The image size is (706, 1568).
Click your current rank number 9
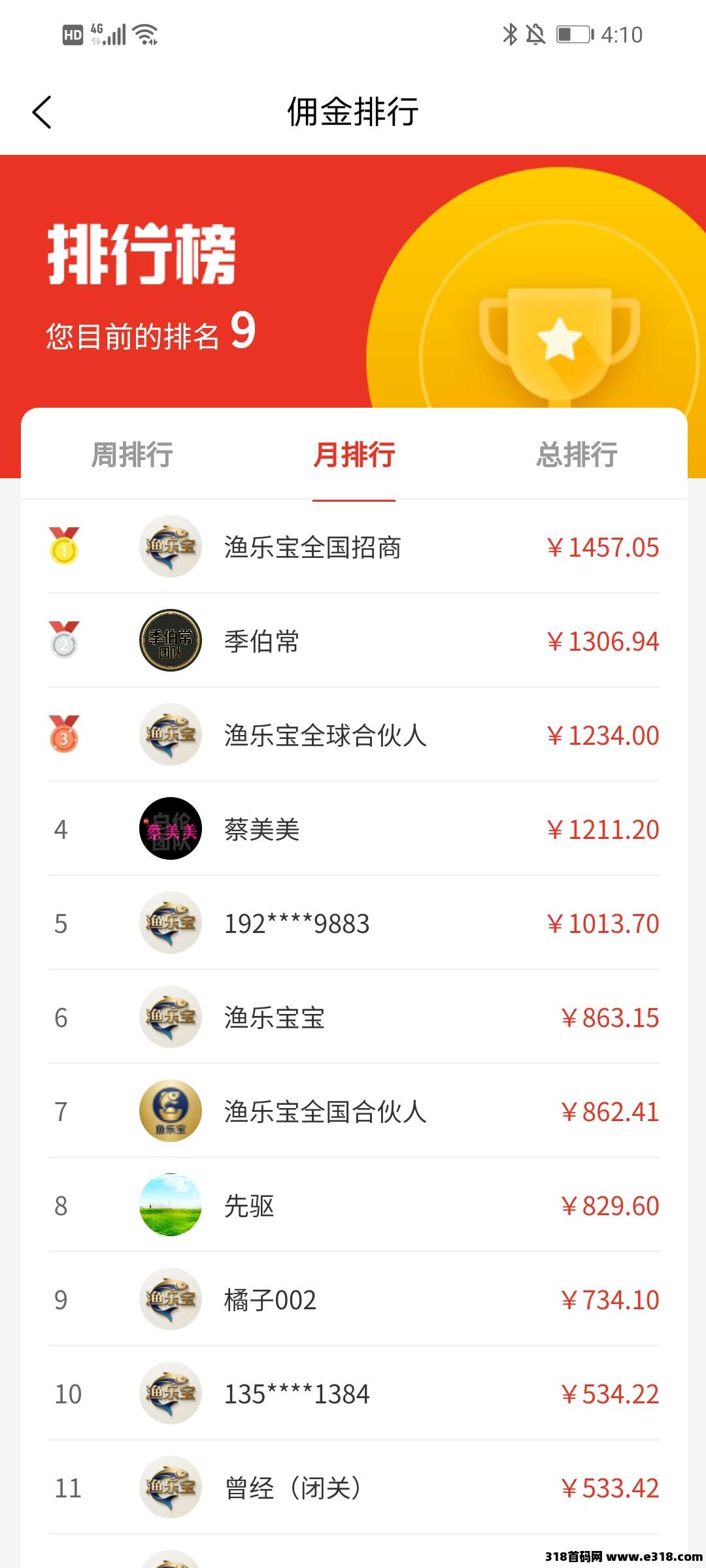pos(244,333)
